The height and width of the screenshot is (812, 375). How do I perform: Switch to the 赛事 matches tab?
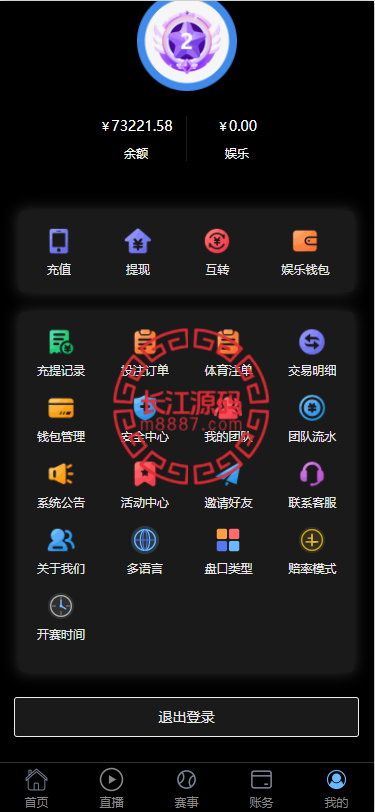point(186,788)
